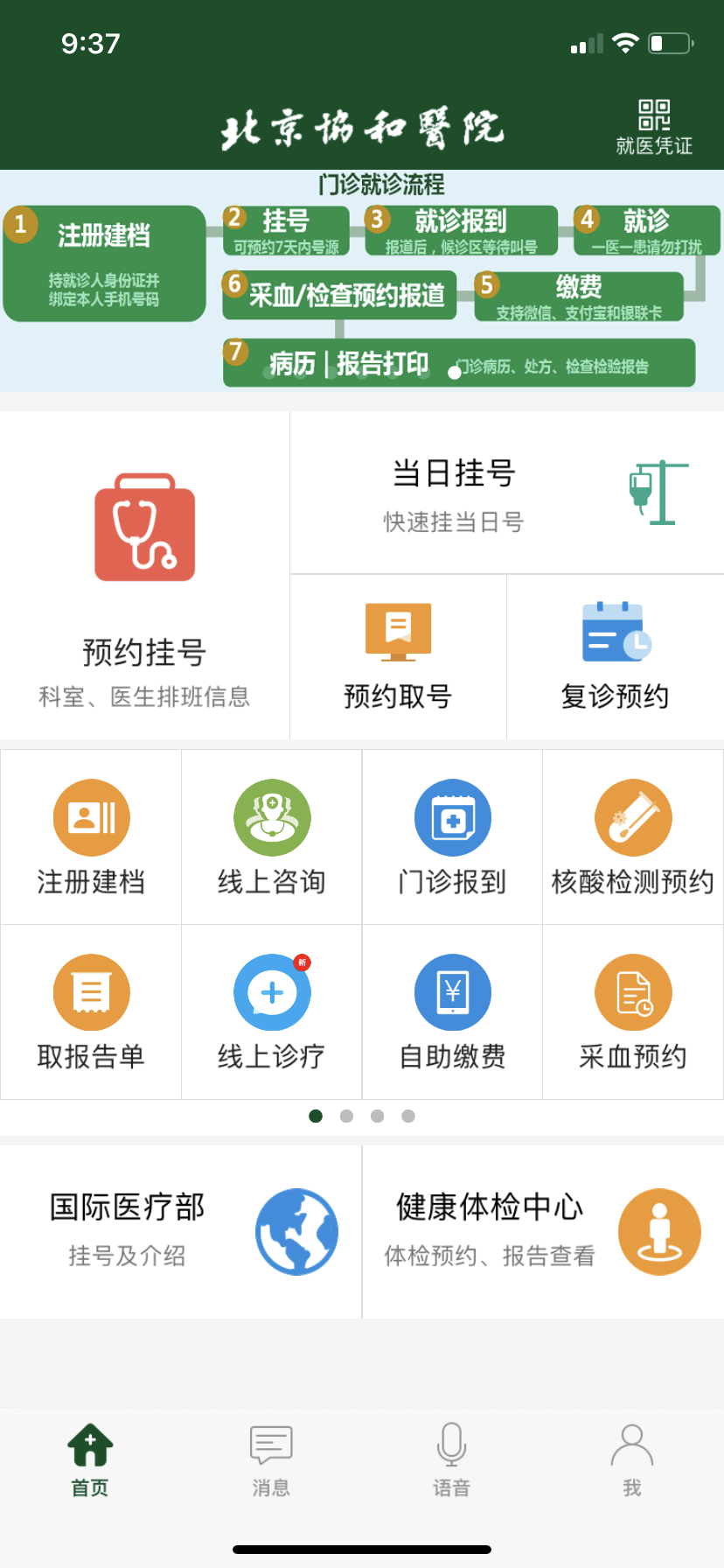Switch to the 语音 tab
The height and width of the screenshot is (1568, 724).
451,1461
